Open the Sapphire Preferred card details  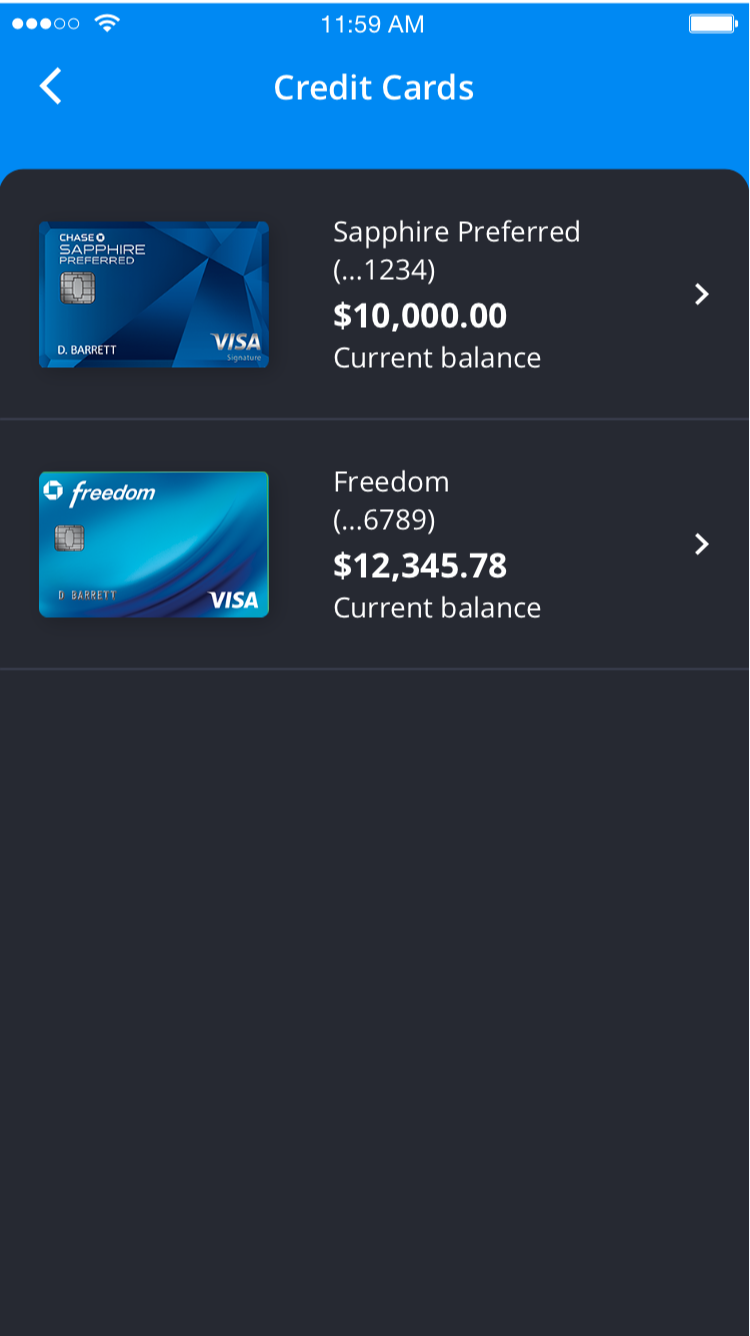[701, 294]
